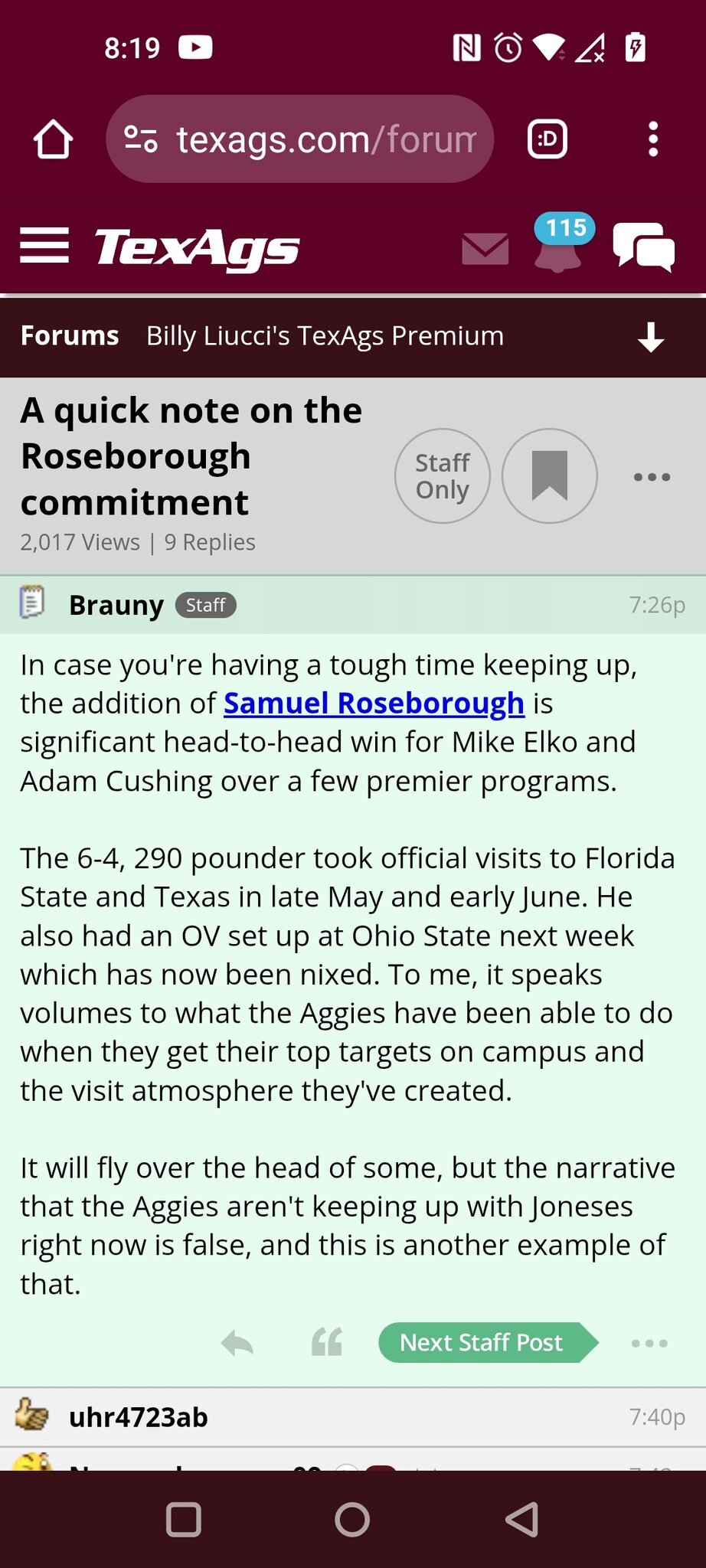Go to the Forums link
The image size is (706, 1568).
click(70, 335)
